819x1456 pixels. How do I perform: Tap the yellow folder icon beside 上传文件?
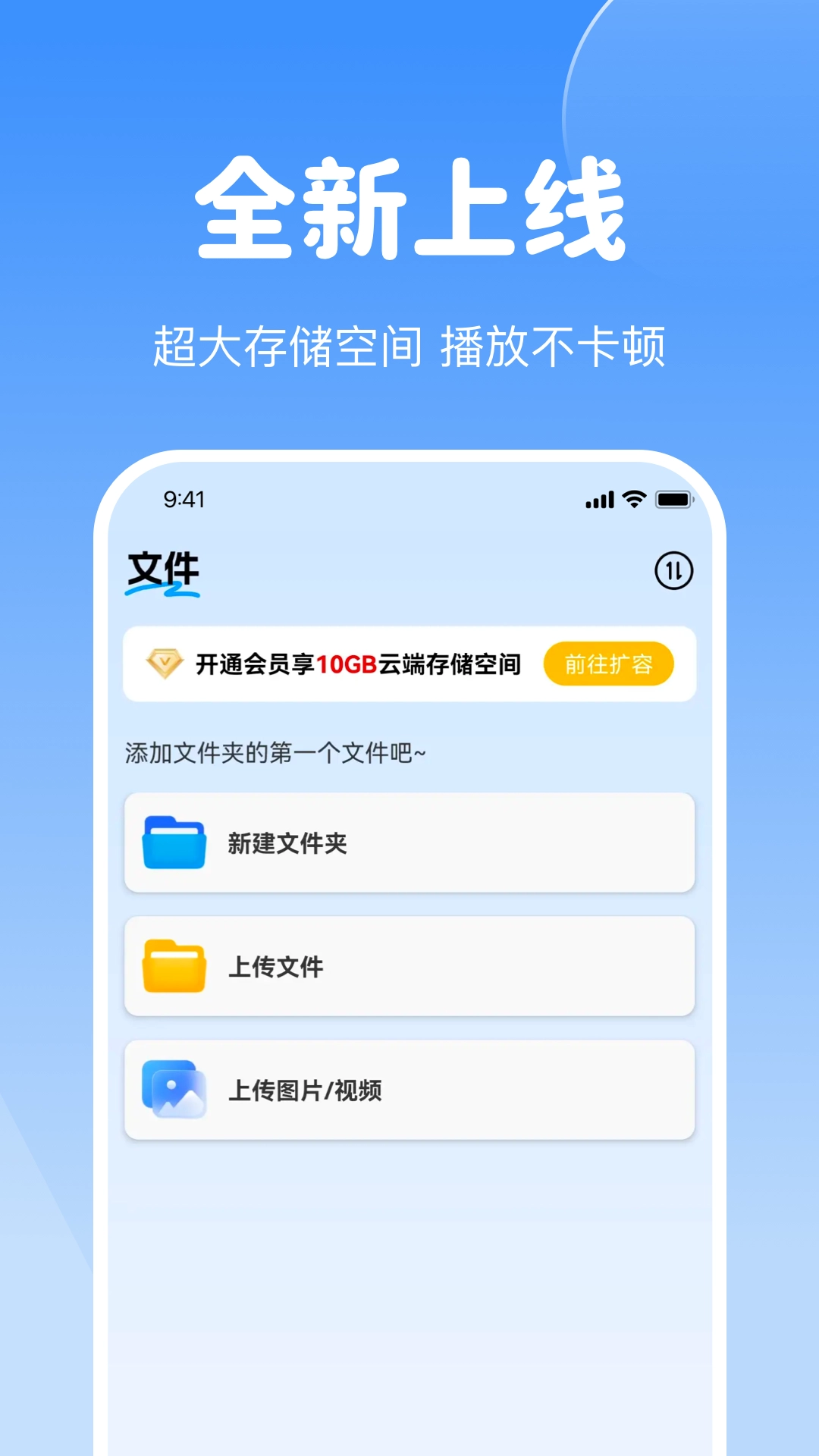(x=173, y=965)
